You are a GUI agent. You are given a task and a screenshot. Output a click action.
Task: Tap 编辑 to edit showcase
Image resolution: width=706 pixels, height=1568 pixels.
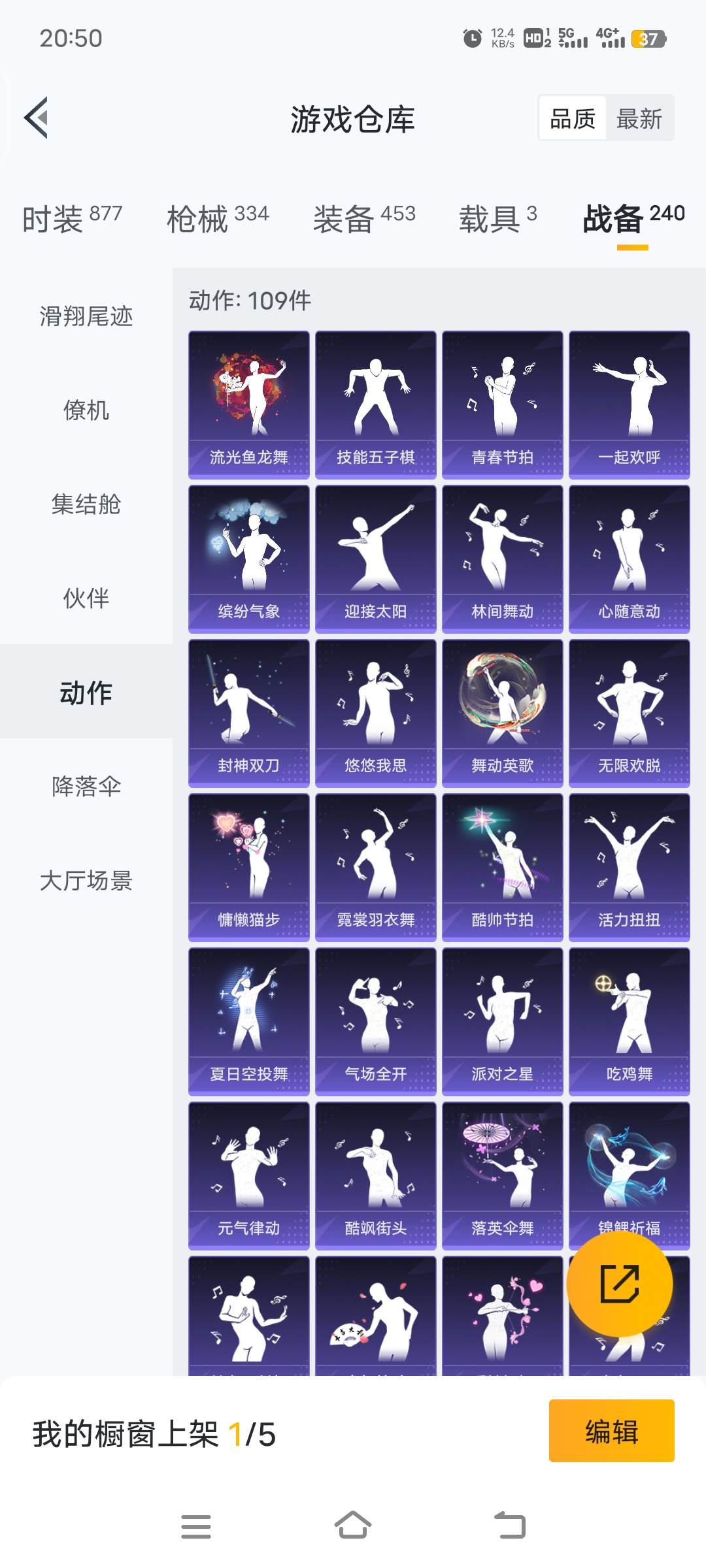611,1431
